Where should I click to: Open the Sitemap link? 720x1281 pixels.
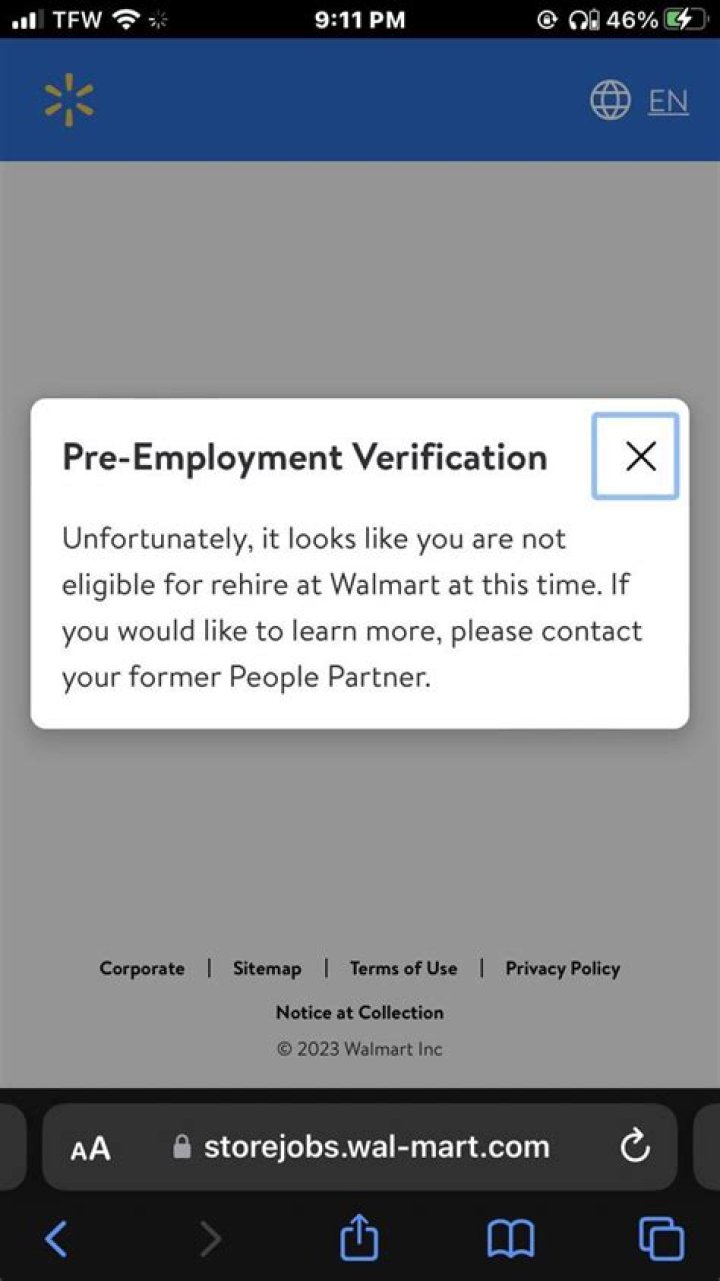(x=267, y=968)
